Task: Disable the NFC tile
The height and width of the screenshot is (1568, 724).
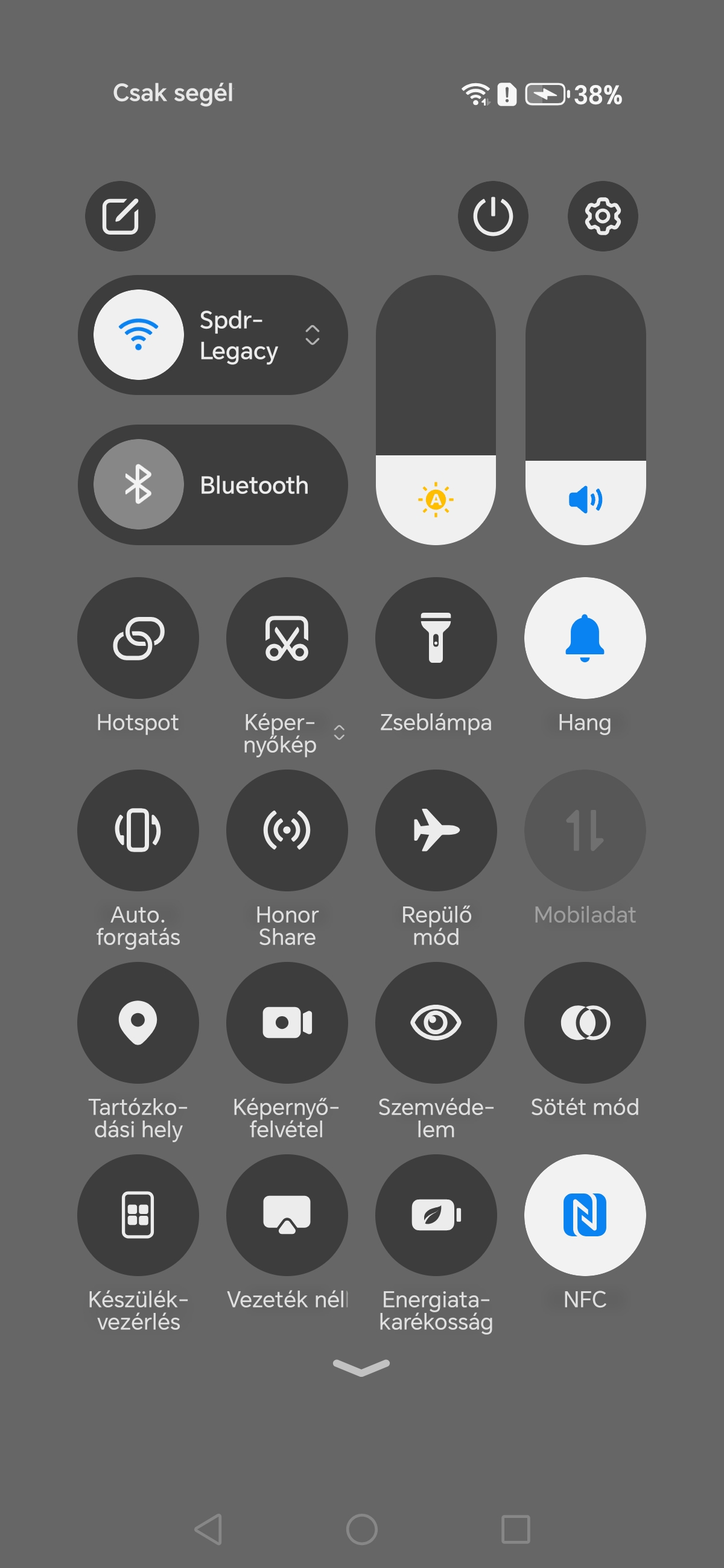Action: pyautogui.click(x=585, y=1215)
